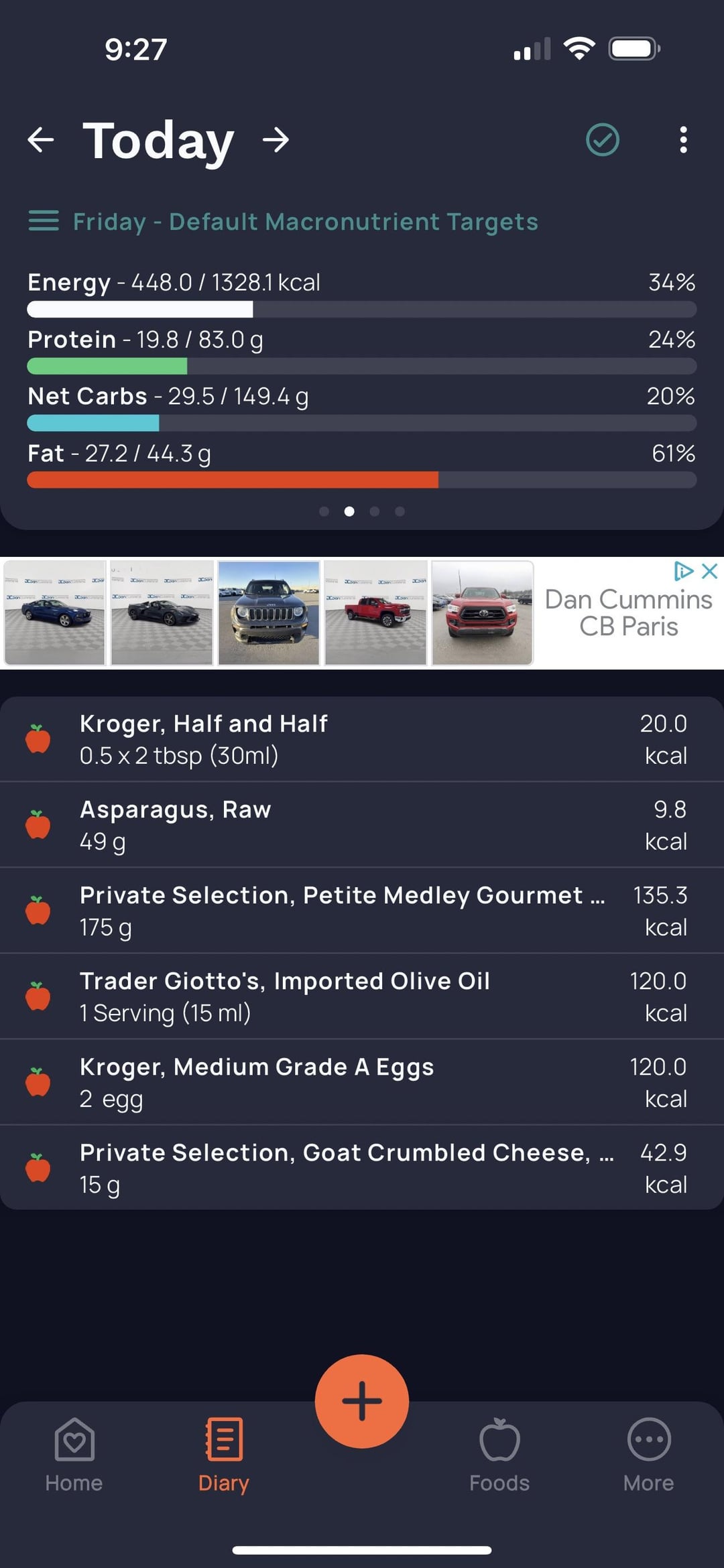The image size is (724, 1568).
Task: Open the Dan Cummins CB Paris ad
Action: (x=362, y=613)
